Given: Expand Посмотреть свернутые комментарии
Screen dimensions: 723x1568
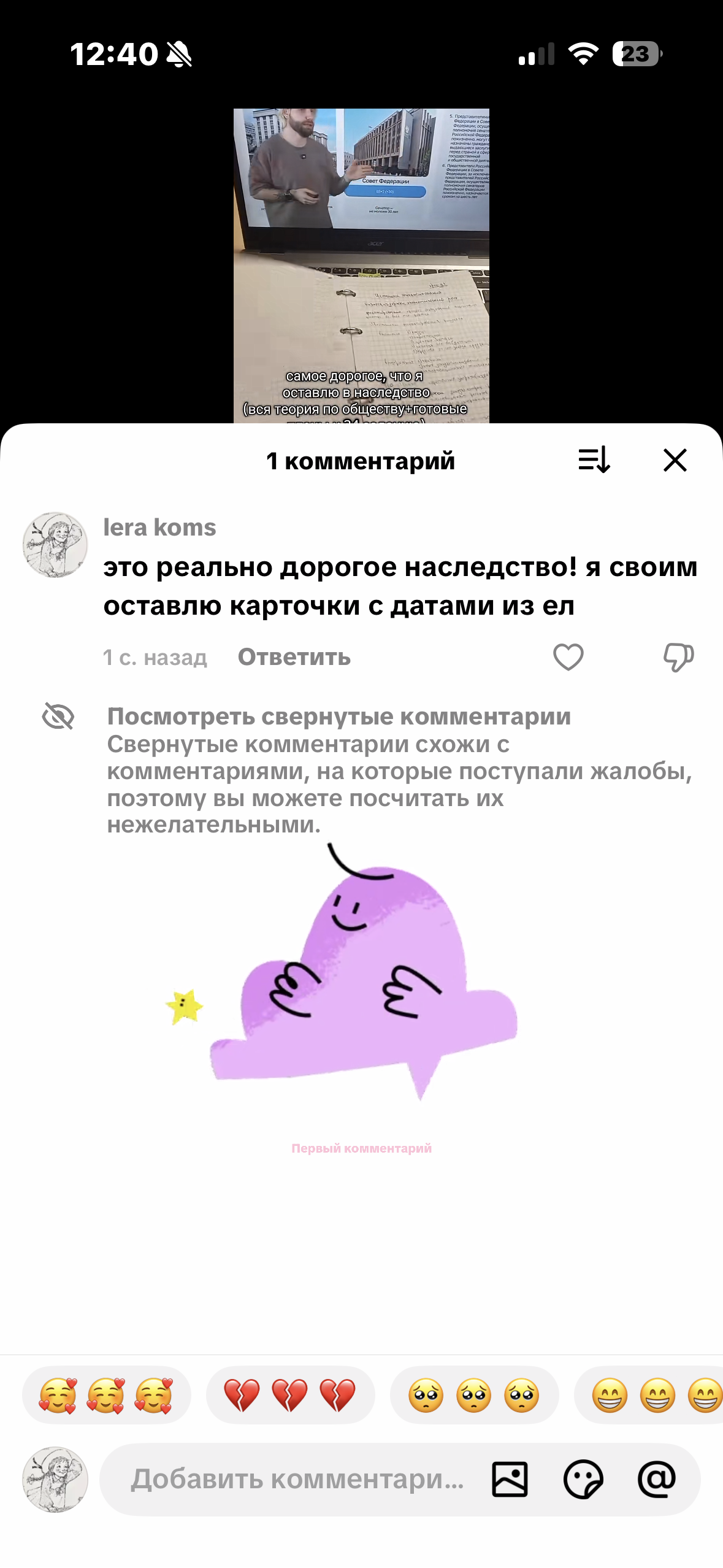Looking at the screenshot, I should (x=339, y=717).
